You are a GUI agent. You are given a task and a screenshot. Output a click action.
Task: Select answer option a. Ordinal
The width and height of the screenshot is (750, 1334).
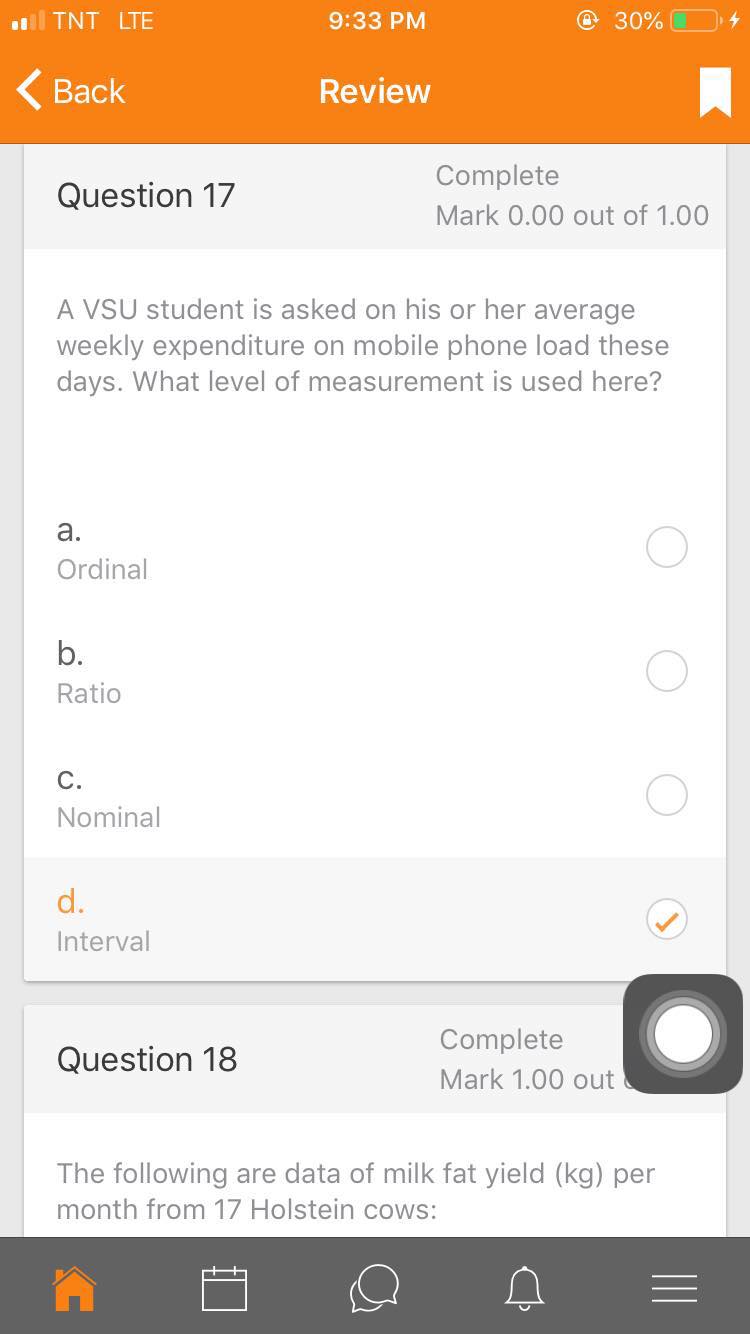(x=666, y=547)
